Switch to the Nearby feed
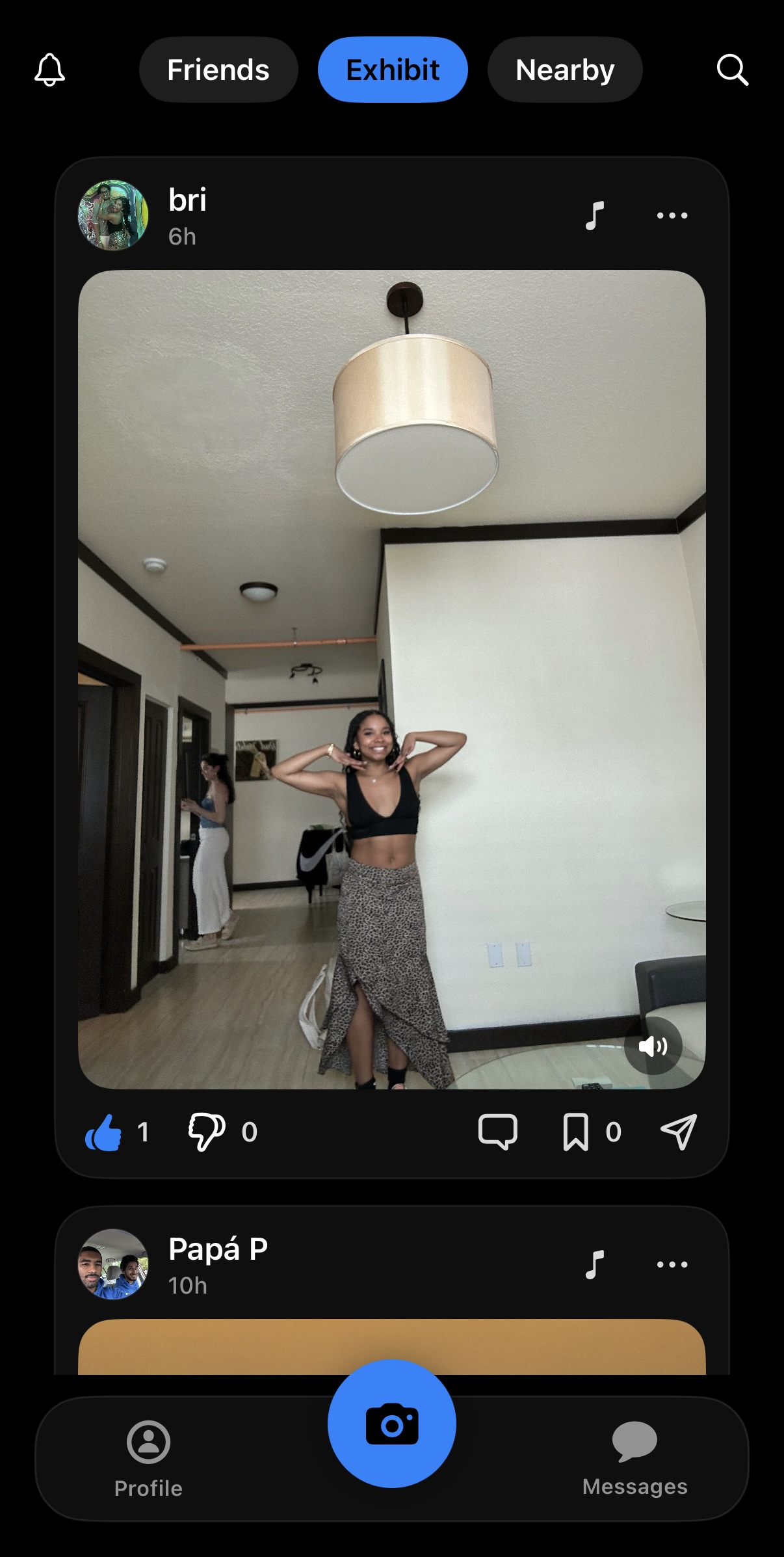The image size is (784, 1557). [564, 70]
